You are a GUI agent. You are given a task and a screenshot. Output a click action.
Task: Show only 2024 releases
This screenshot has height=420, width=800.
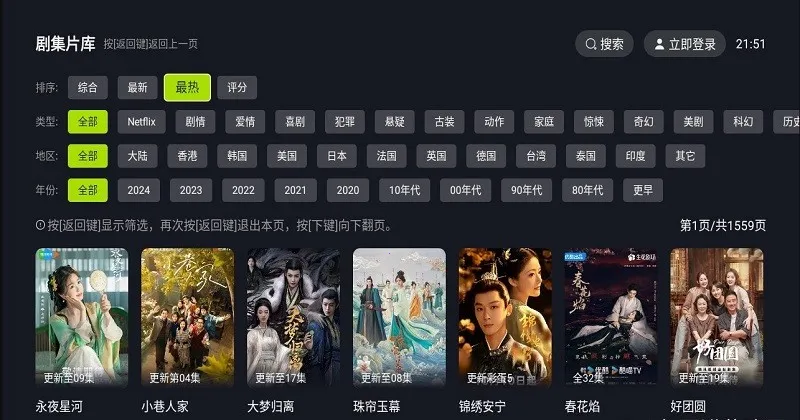point(138,190)
